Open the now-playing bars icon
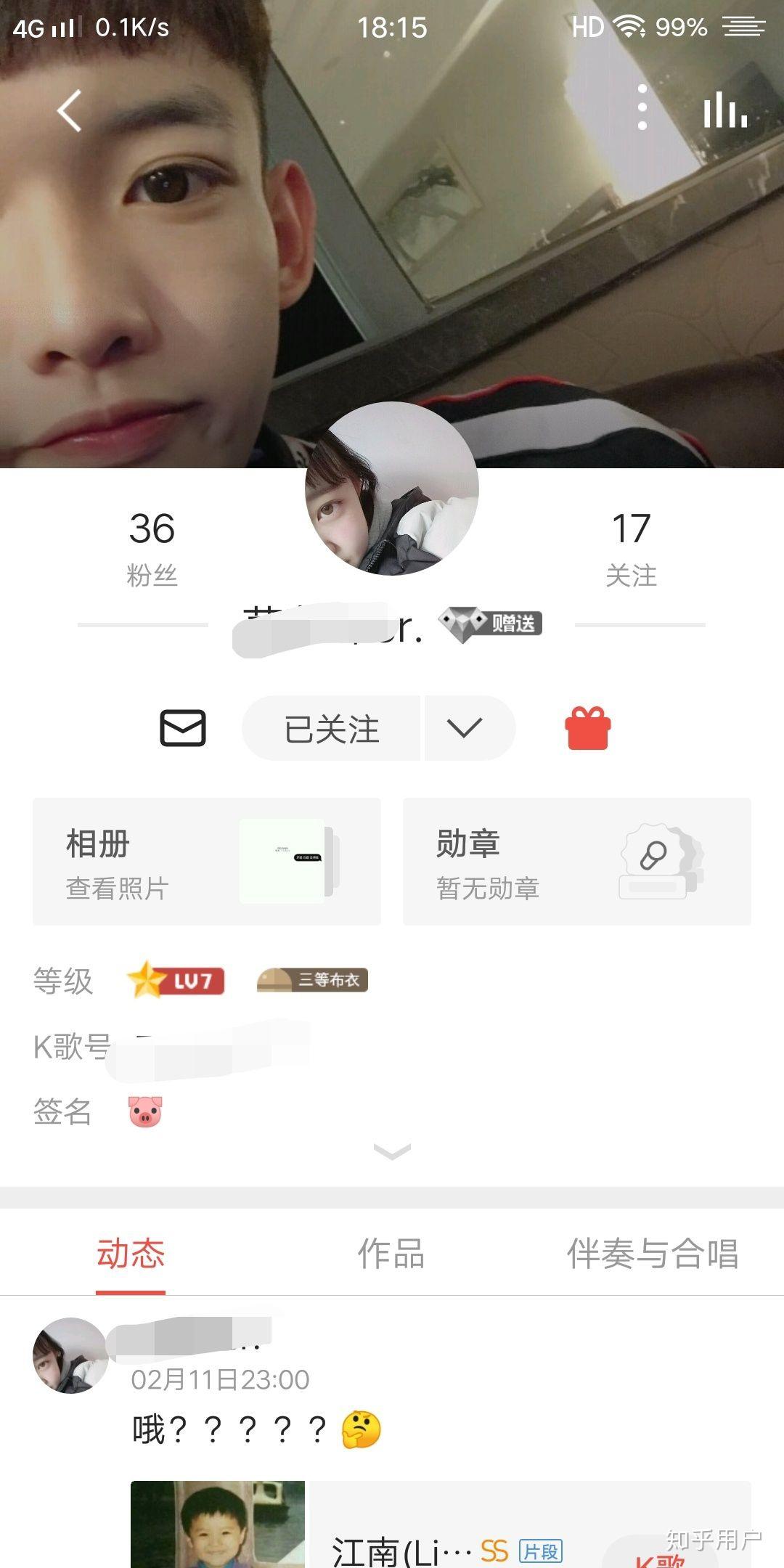This screenshot has width=784, height=1568. (x=724, y=110)
